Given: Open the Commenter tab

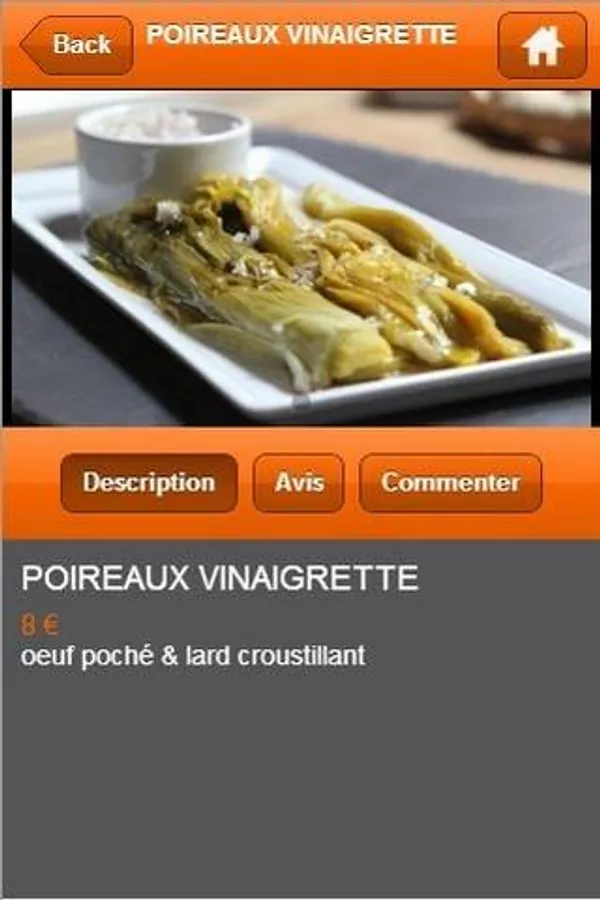Looking at the screenshot, I should 450,483.
